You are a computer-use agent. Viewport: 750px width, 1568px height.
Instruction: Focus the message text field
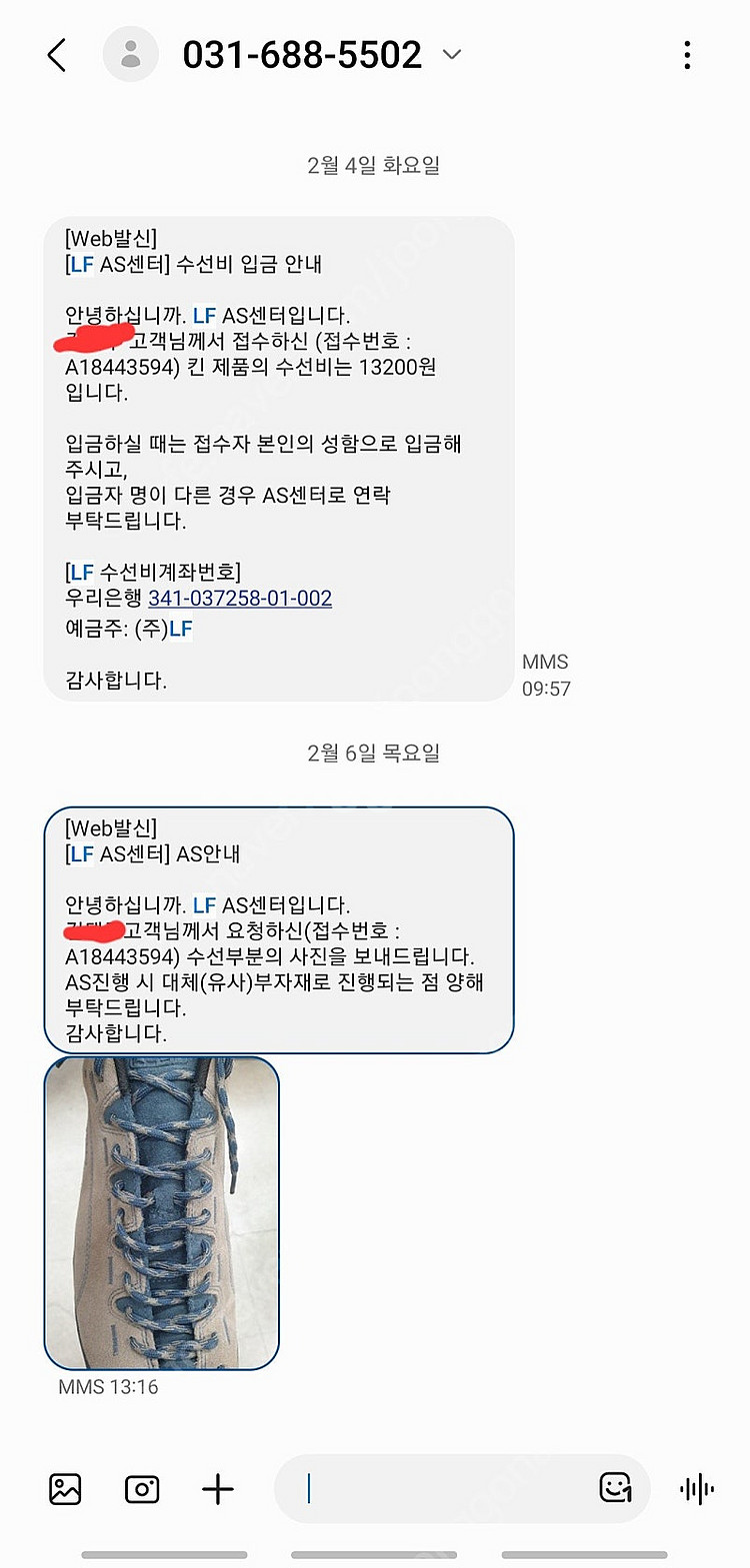click(x=440, y=1489)
